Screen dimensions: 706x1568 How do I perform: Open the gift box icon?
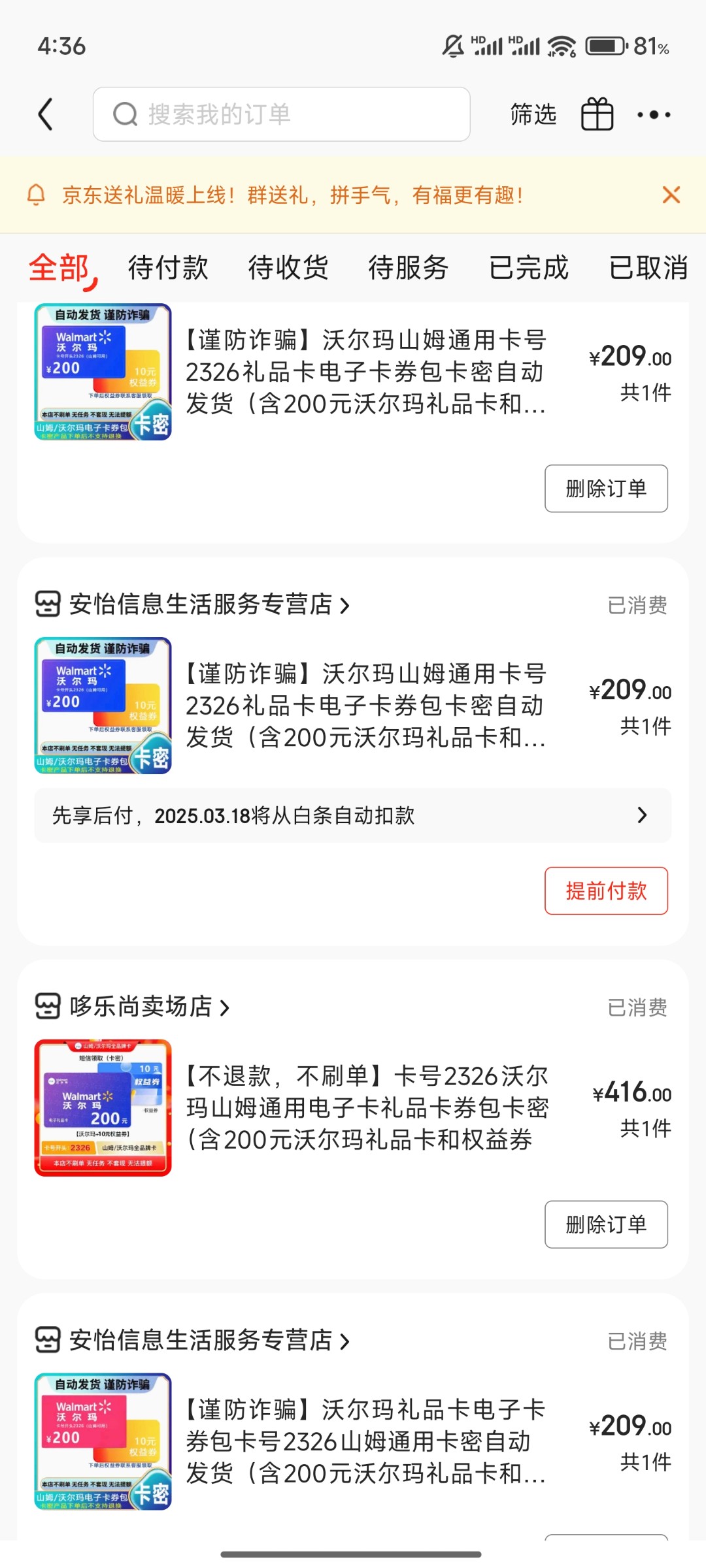pos(597,114)
